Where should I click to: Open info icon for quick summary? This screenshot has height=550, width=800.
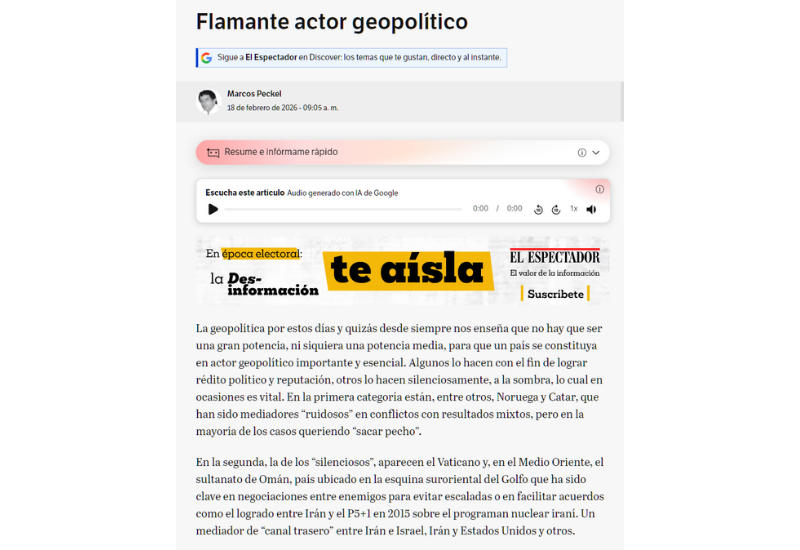(581, 153)
